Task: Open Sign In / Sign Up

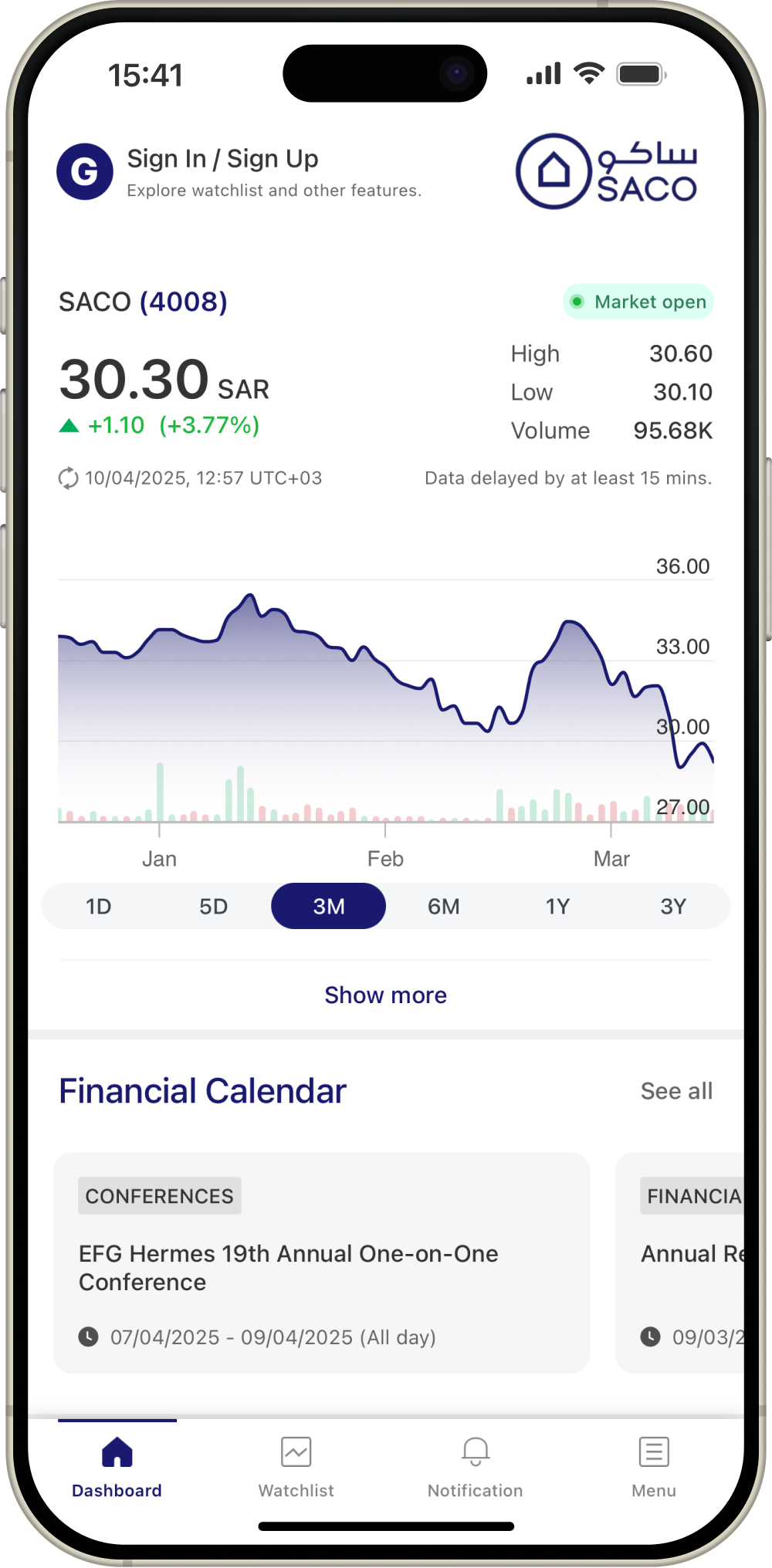Action: point(222,160)
